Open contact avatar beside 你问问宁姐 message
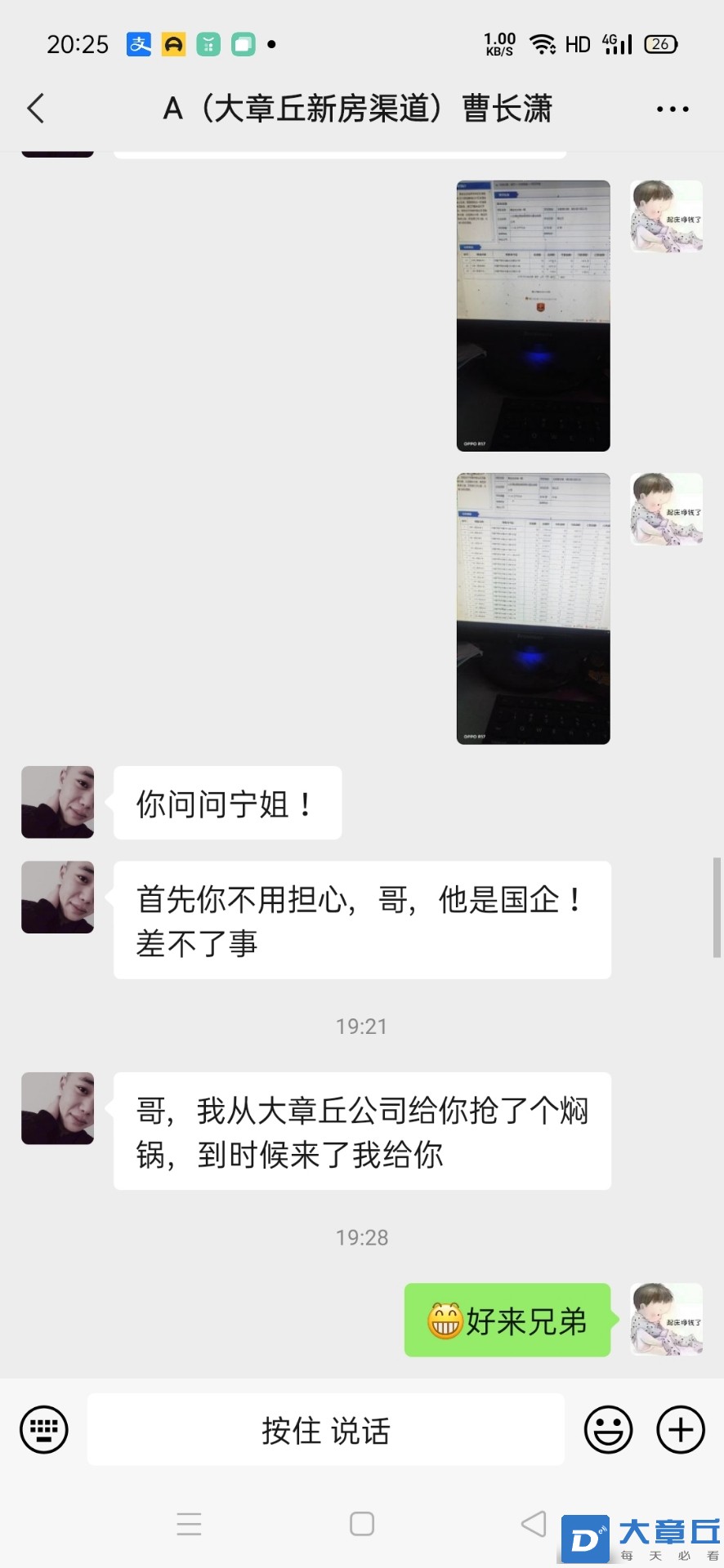The width and height of the screenshot is (724, 1568). (x=57, y=802)
